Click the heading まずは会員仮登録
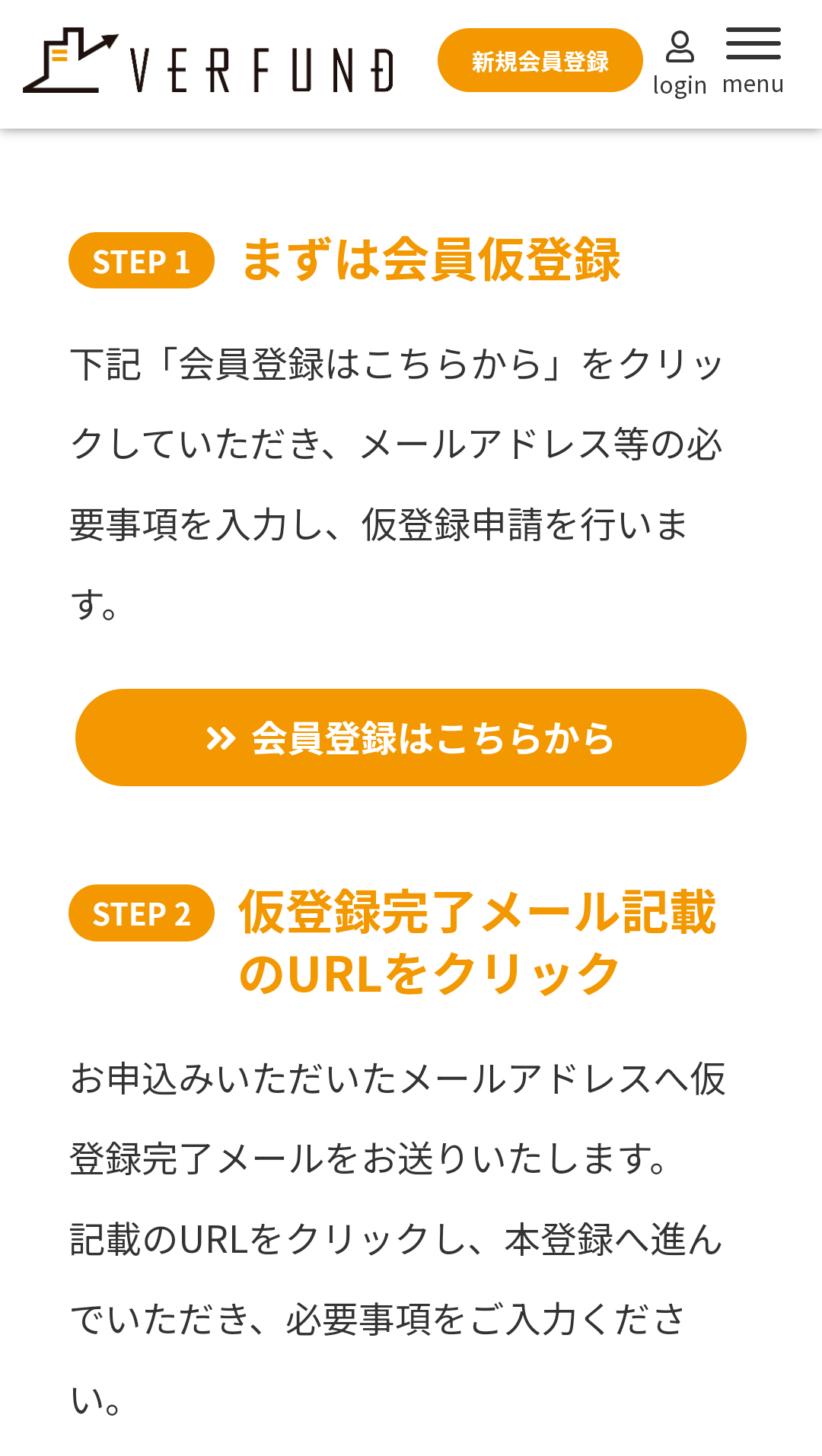The height and width of the screenshot is (1456, 822). 432,261
